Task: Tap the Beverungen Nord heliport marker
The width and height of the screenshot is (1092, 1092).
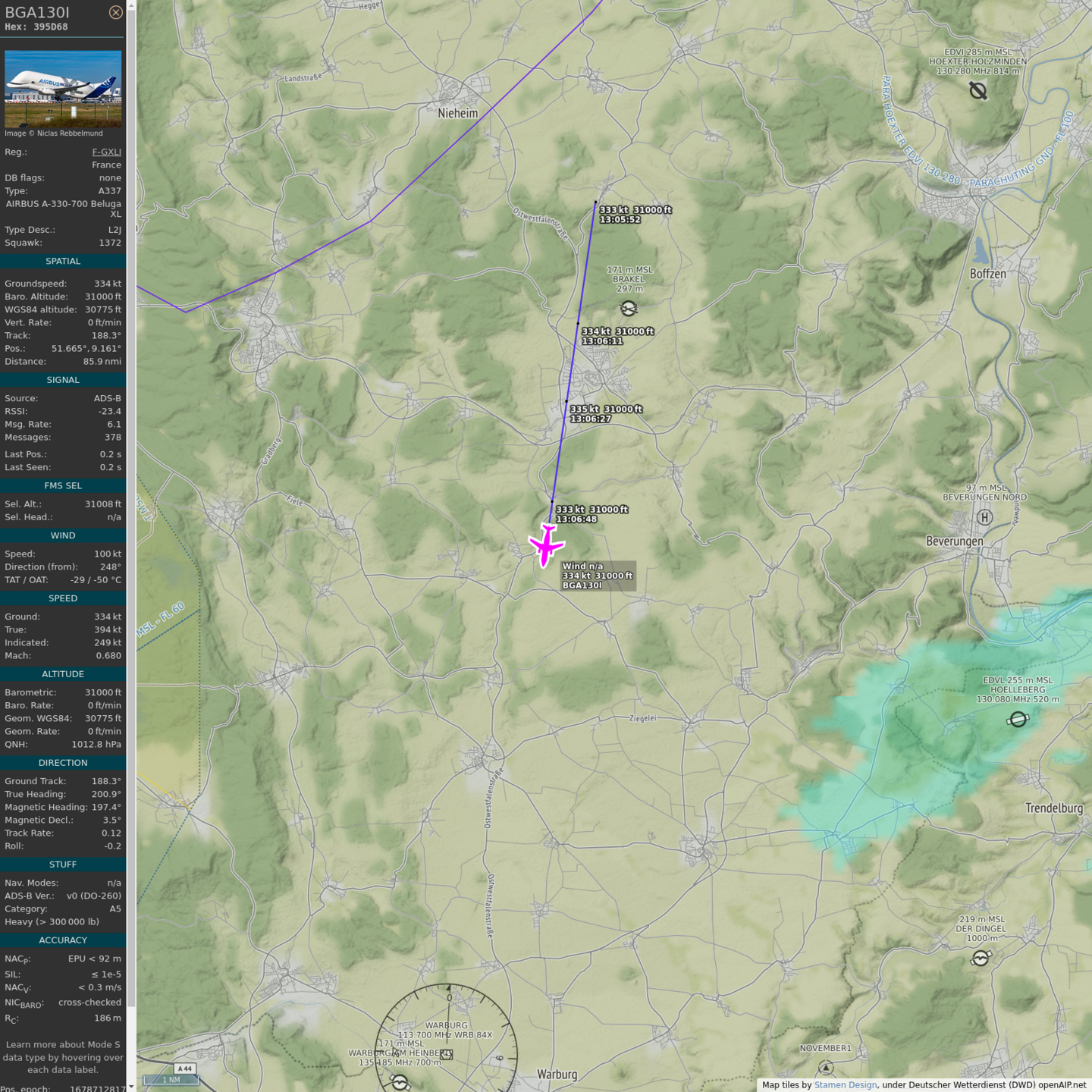Action: click(x=984, y=517)
